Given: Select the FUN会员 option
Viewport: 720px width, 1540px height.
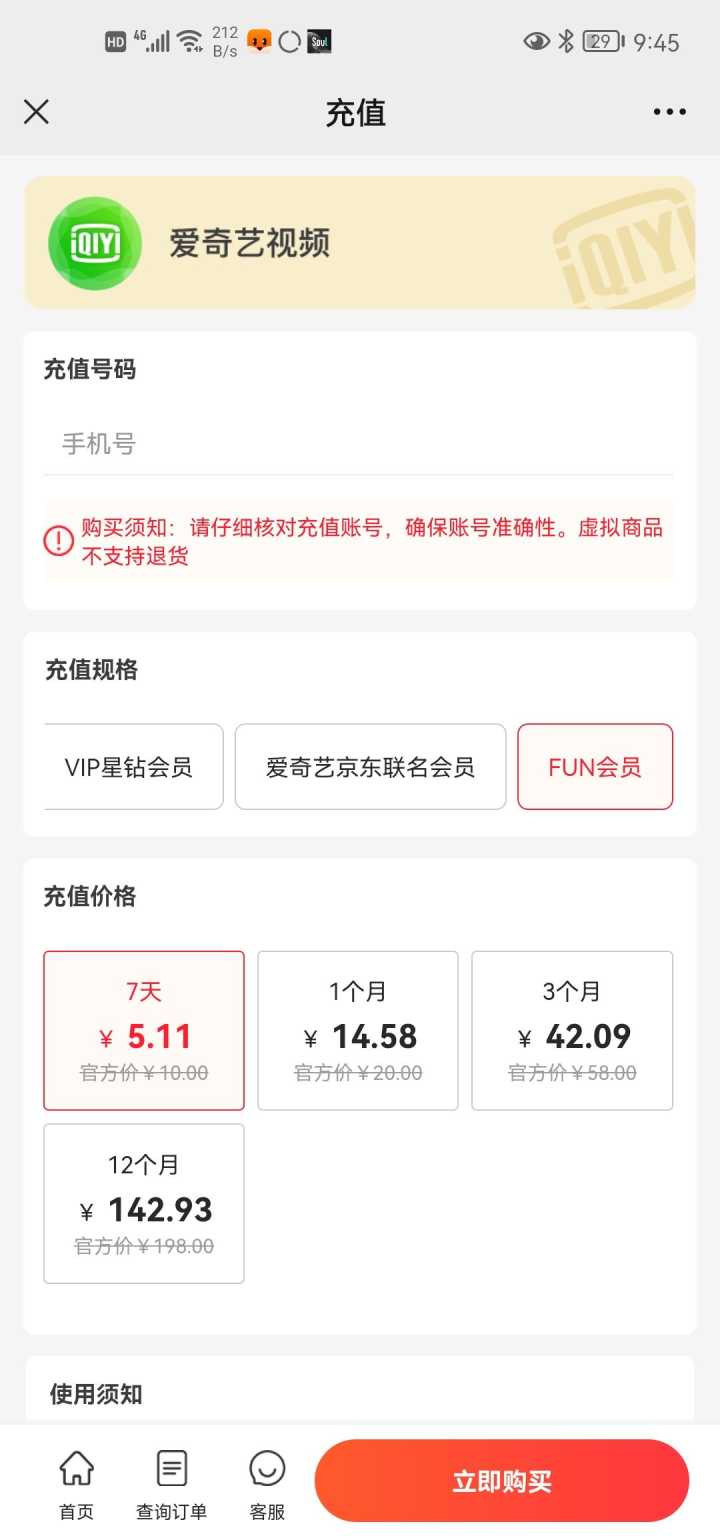Looking at the screenshot, I should 595,767.
